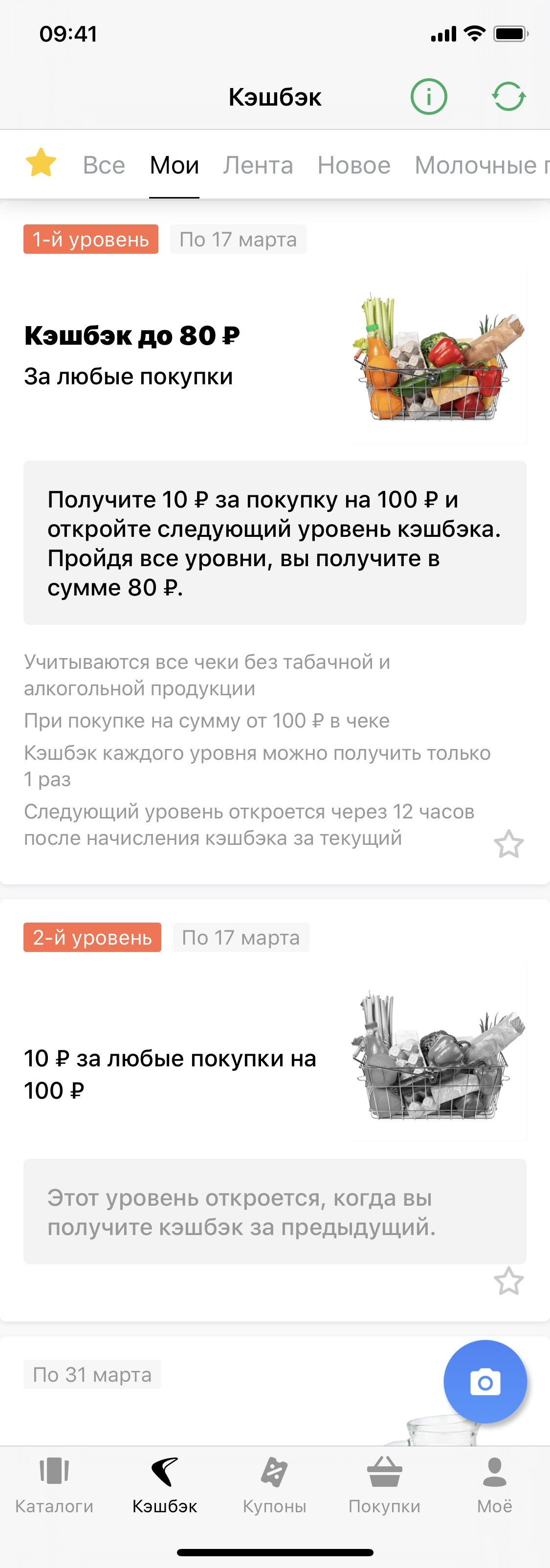
Task: Scan a receipt with the camera button
Action: [x=485, y=1382]
